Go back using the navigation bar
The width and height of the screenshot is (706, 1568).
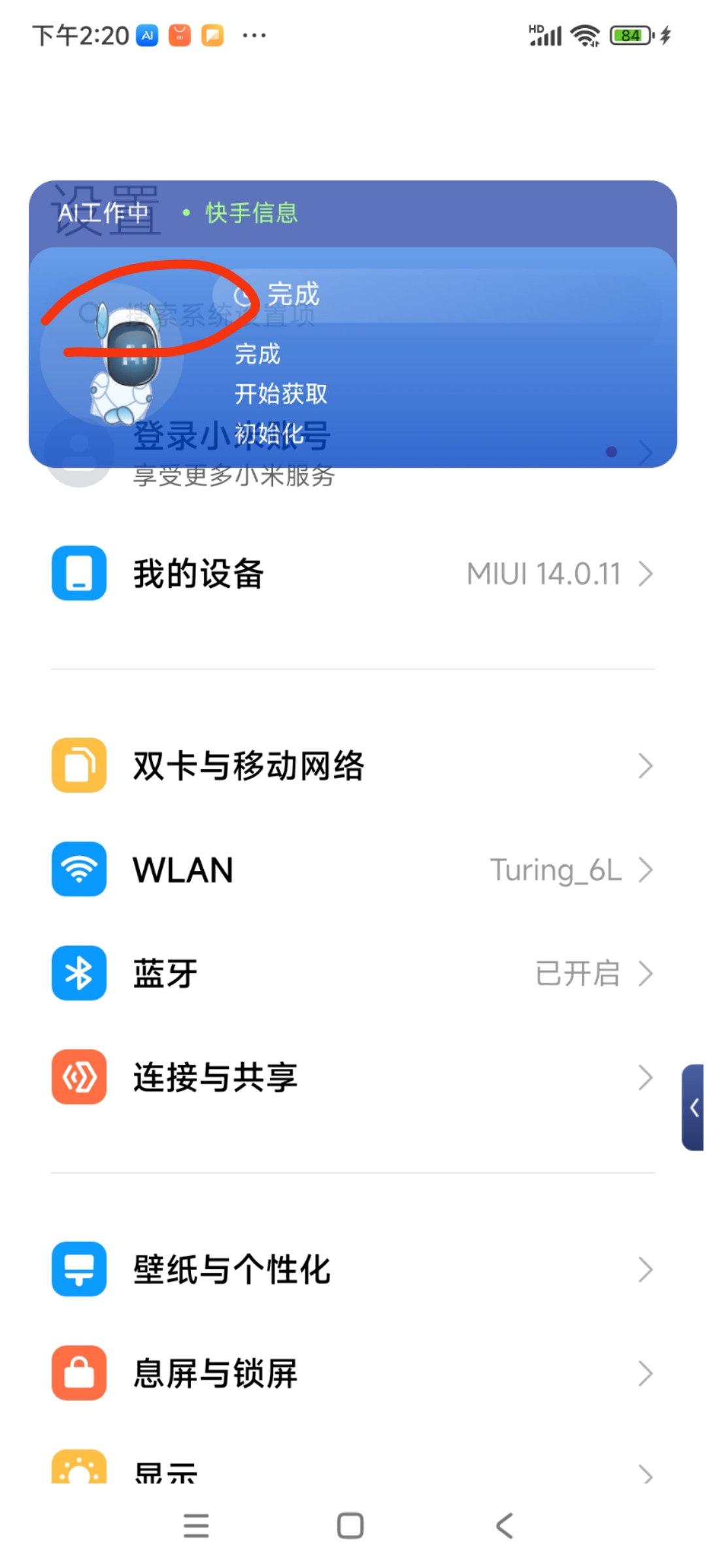coord(504,1526)
